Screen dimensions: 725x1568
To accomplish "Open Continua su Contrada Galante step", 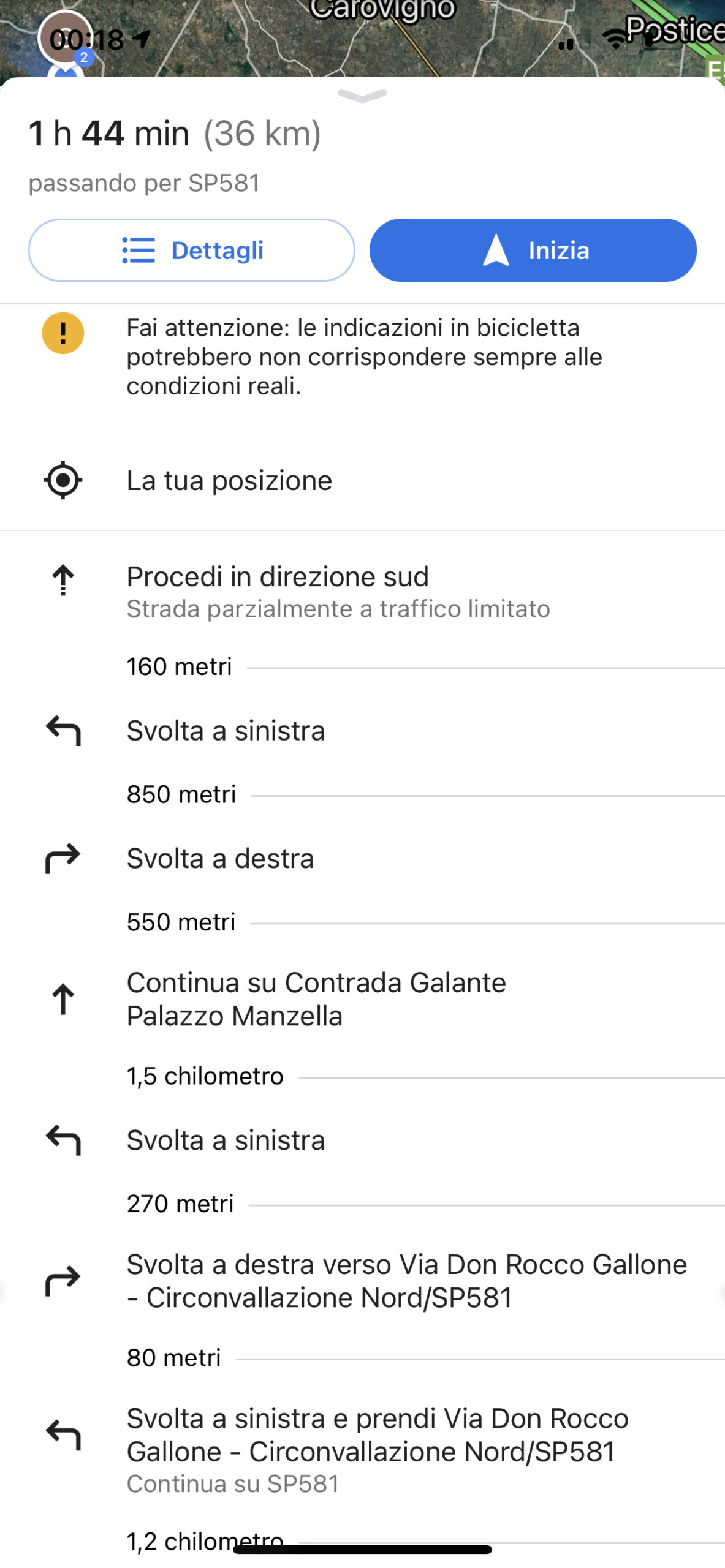I will 362,999.
